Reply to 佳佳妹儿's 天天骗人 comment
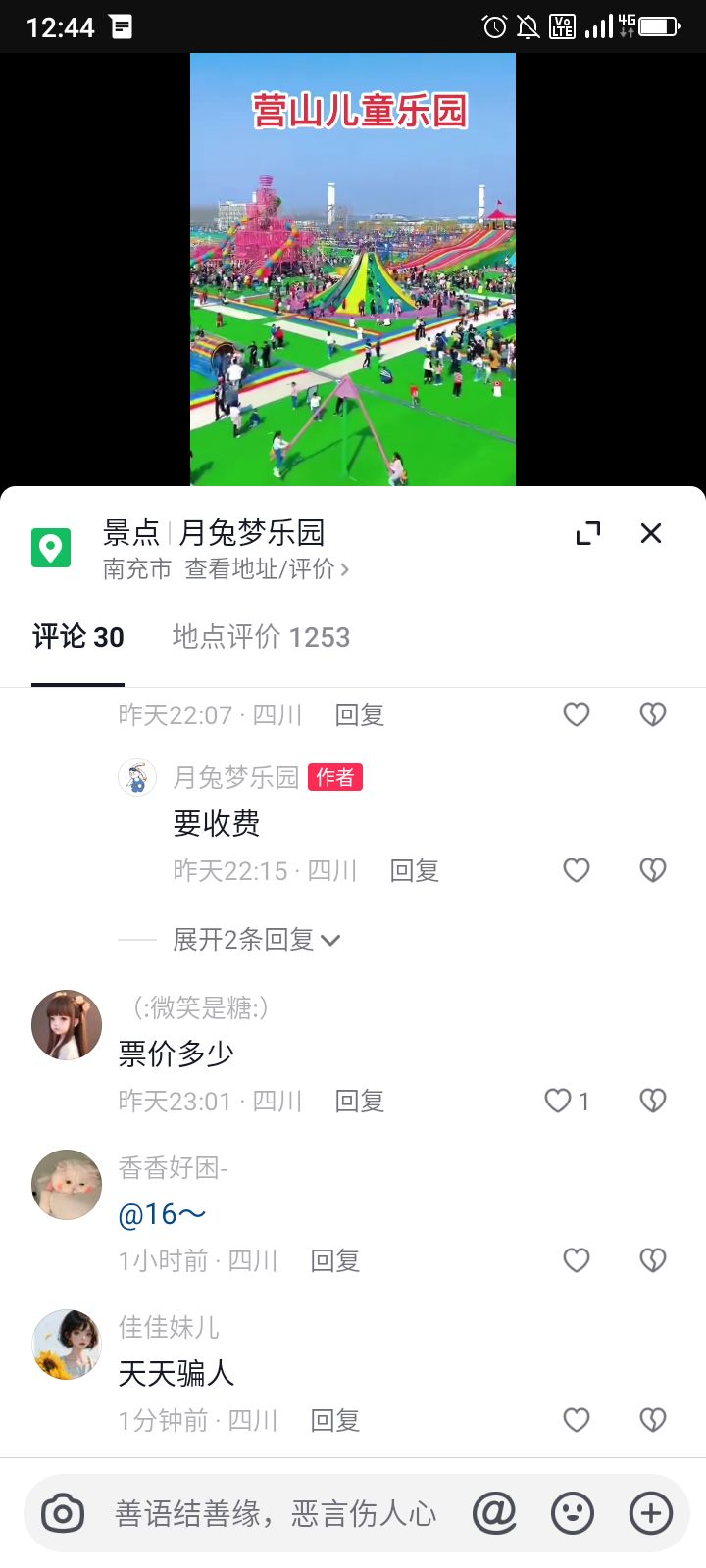The width and height of the screenshot is (706, 1568). pyautogui.click(x=334, y=1421)
